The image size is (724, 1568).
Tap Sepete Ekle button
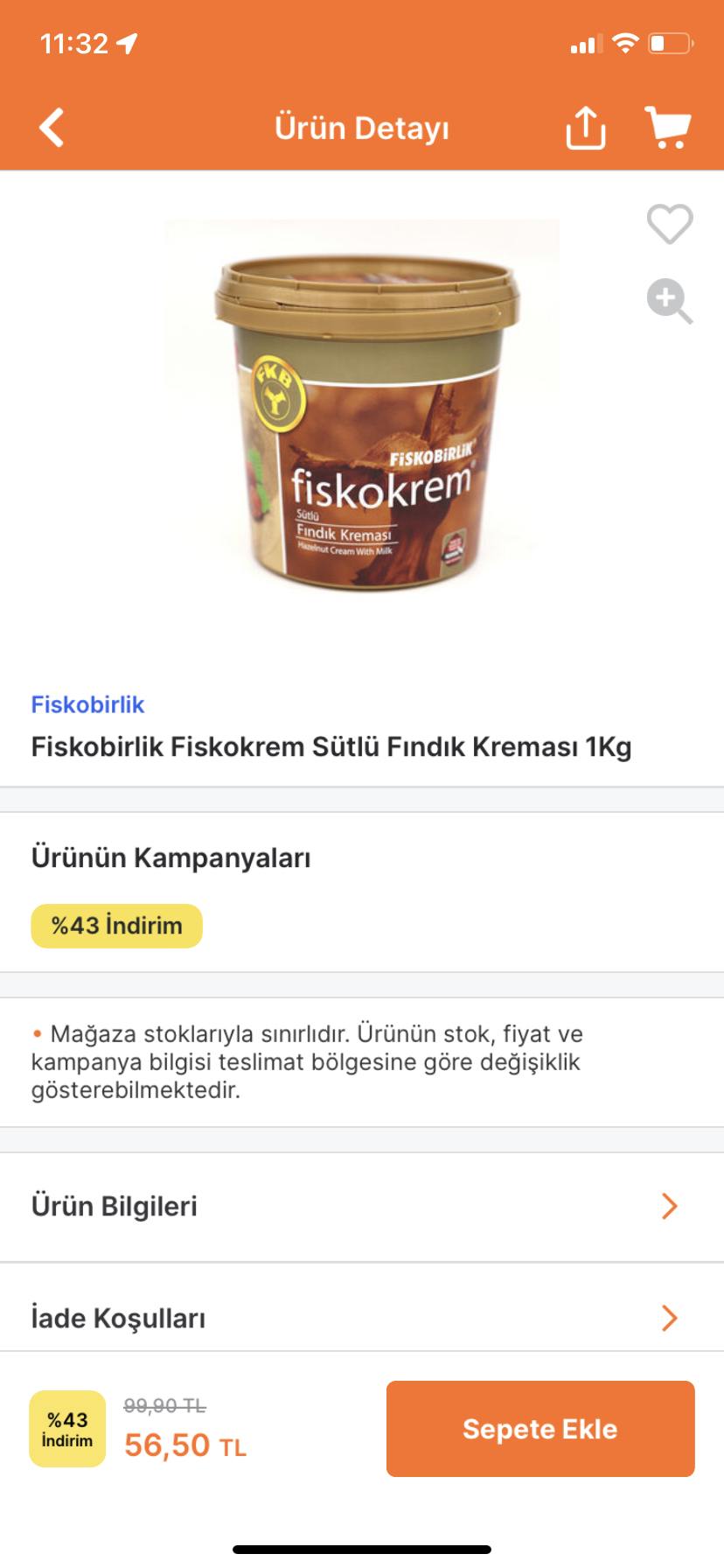(x=540, y=1429)
